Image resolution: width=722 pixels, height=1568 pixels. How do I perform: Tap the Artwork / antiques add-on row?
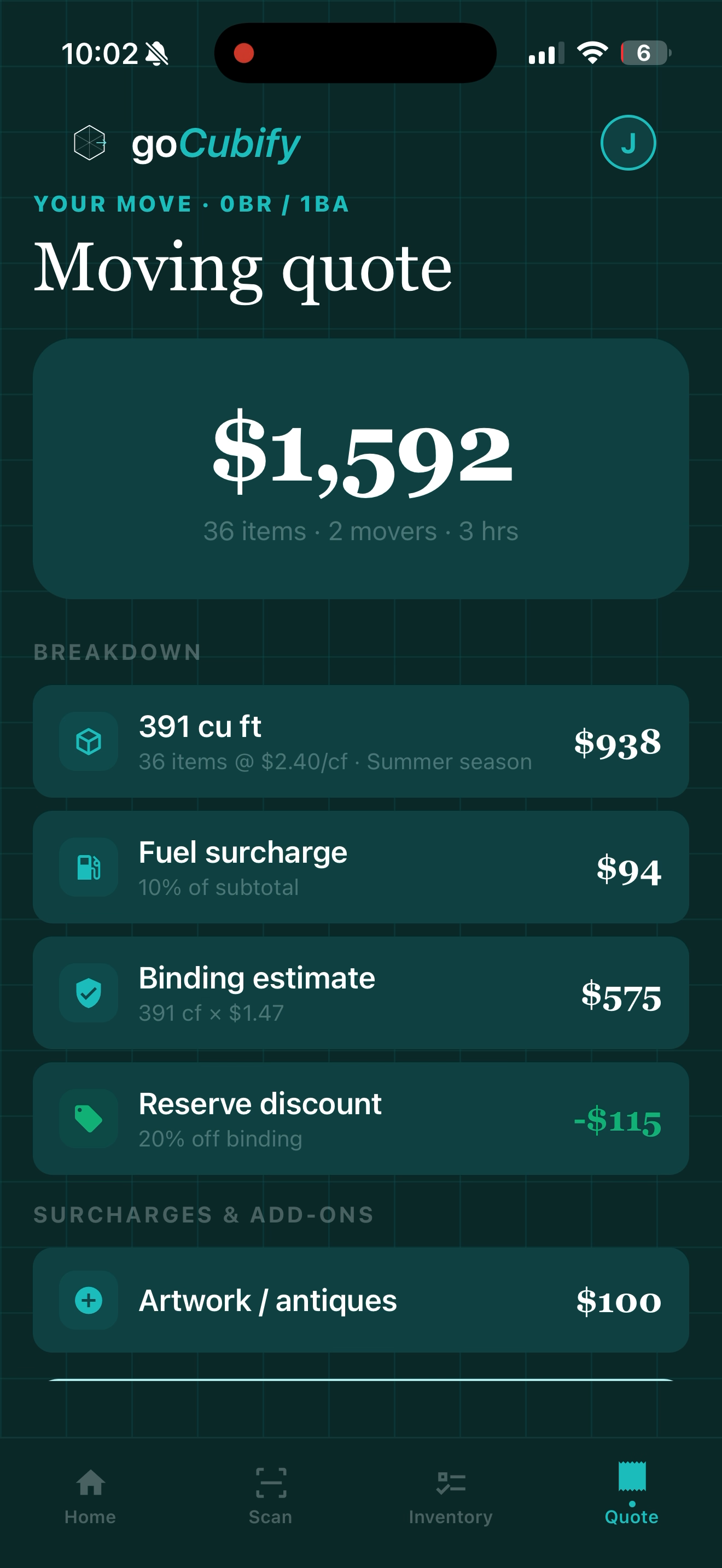point(360,1300)
